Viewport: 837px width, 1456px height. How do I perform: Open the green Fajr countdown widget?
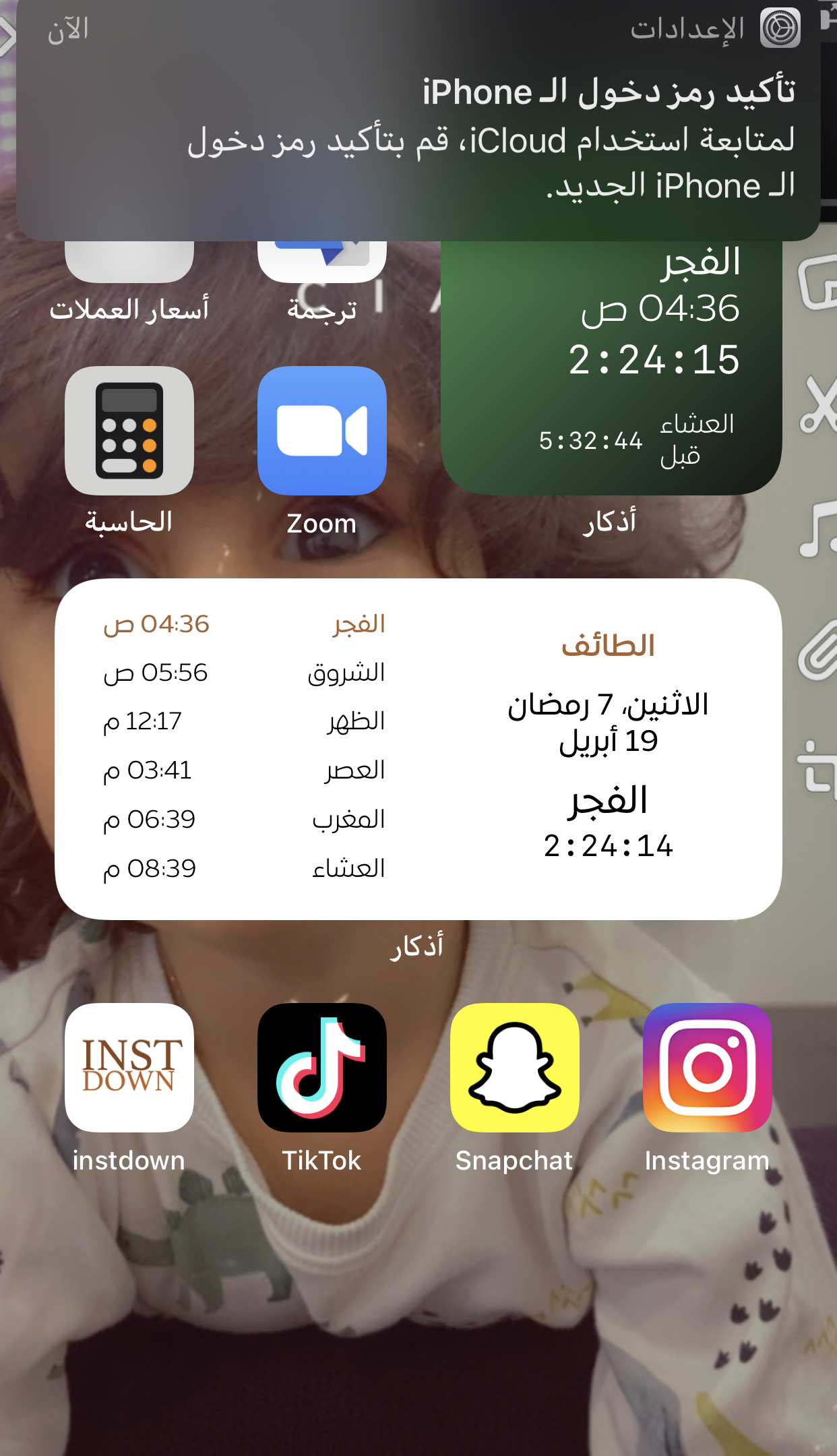611,371
